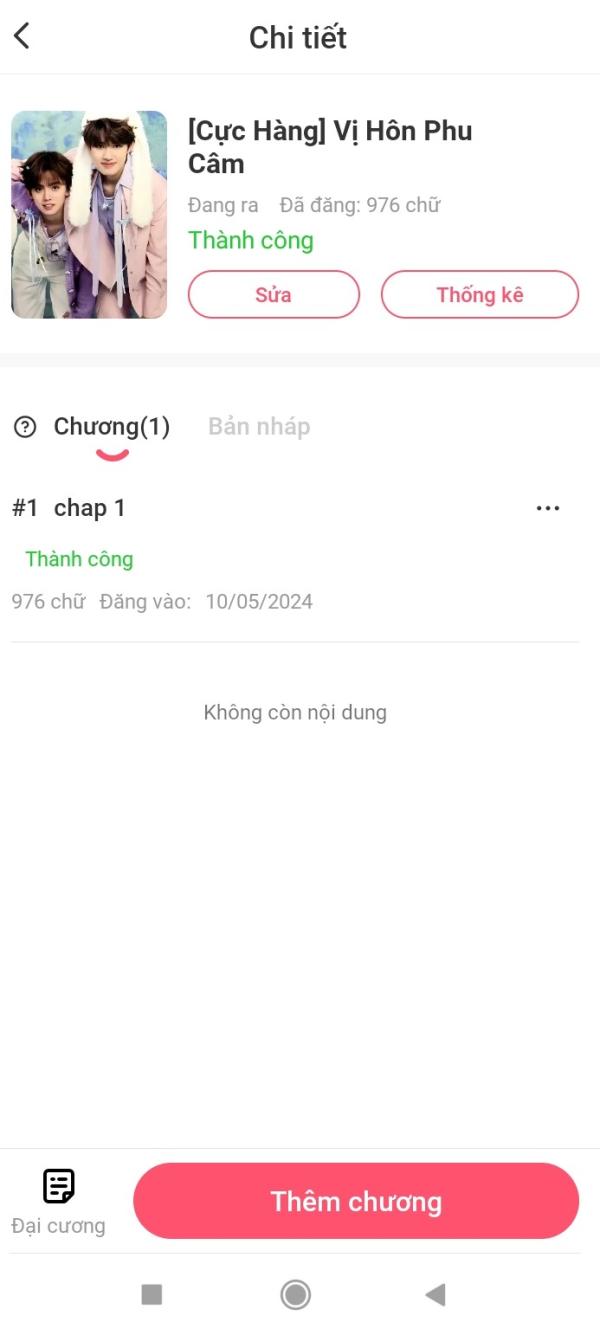The height and width of the screenshot is (1335, 600).
Task: Open the help icon next to Chương
Action: (x=25, y=428)
